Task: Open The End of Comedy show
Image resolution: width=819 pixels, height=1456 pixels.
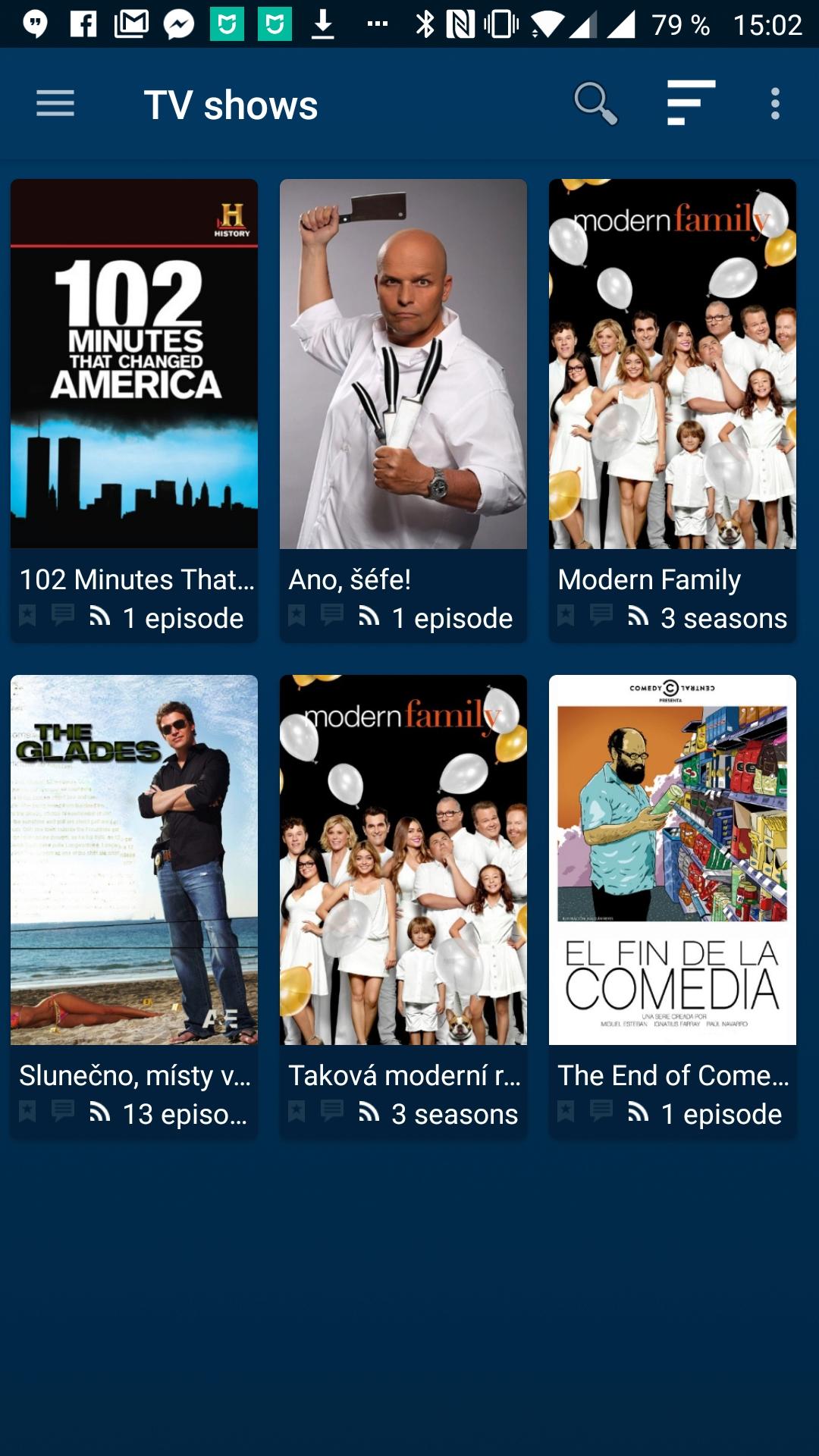Action: click(673, 906)
